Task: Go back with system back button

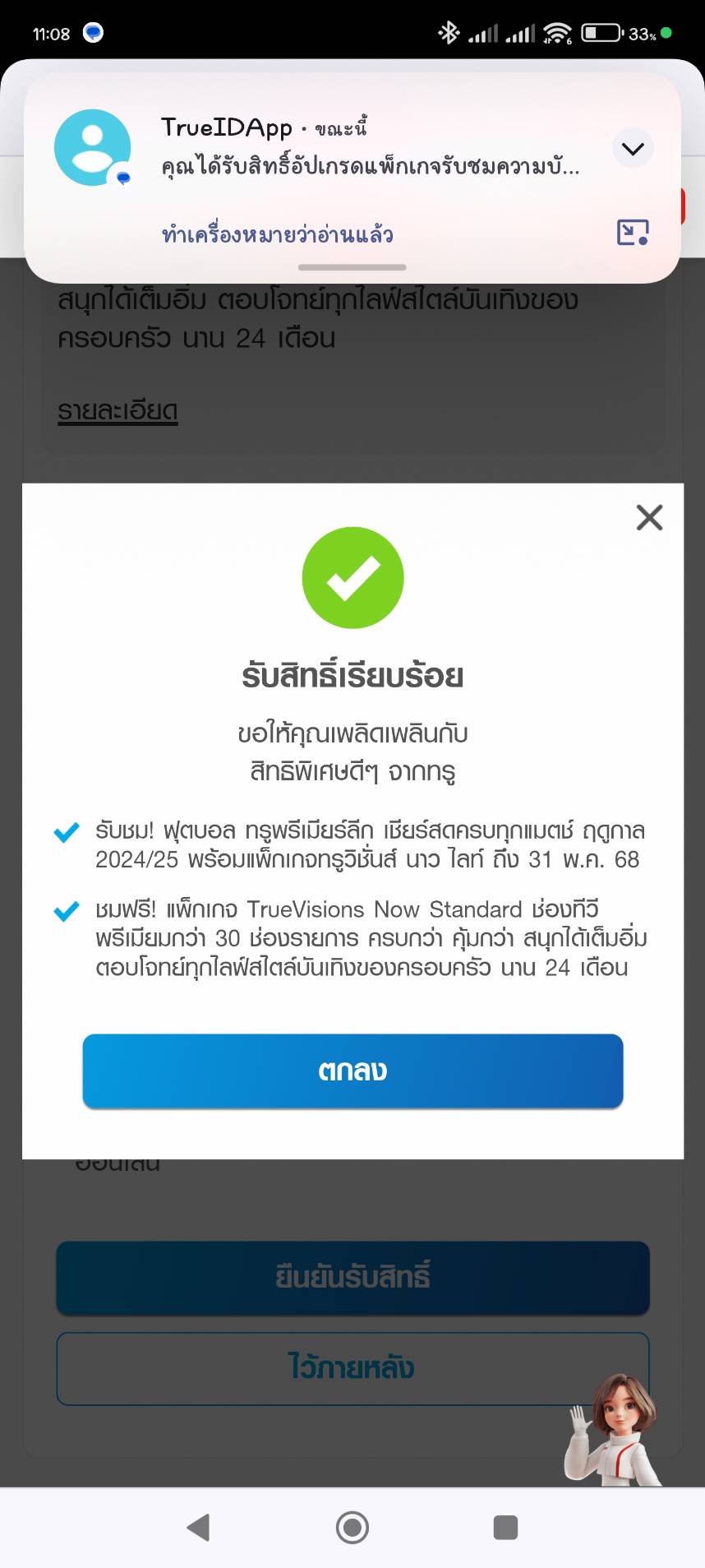Action: pos(198,1528)
